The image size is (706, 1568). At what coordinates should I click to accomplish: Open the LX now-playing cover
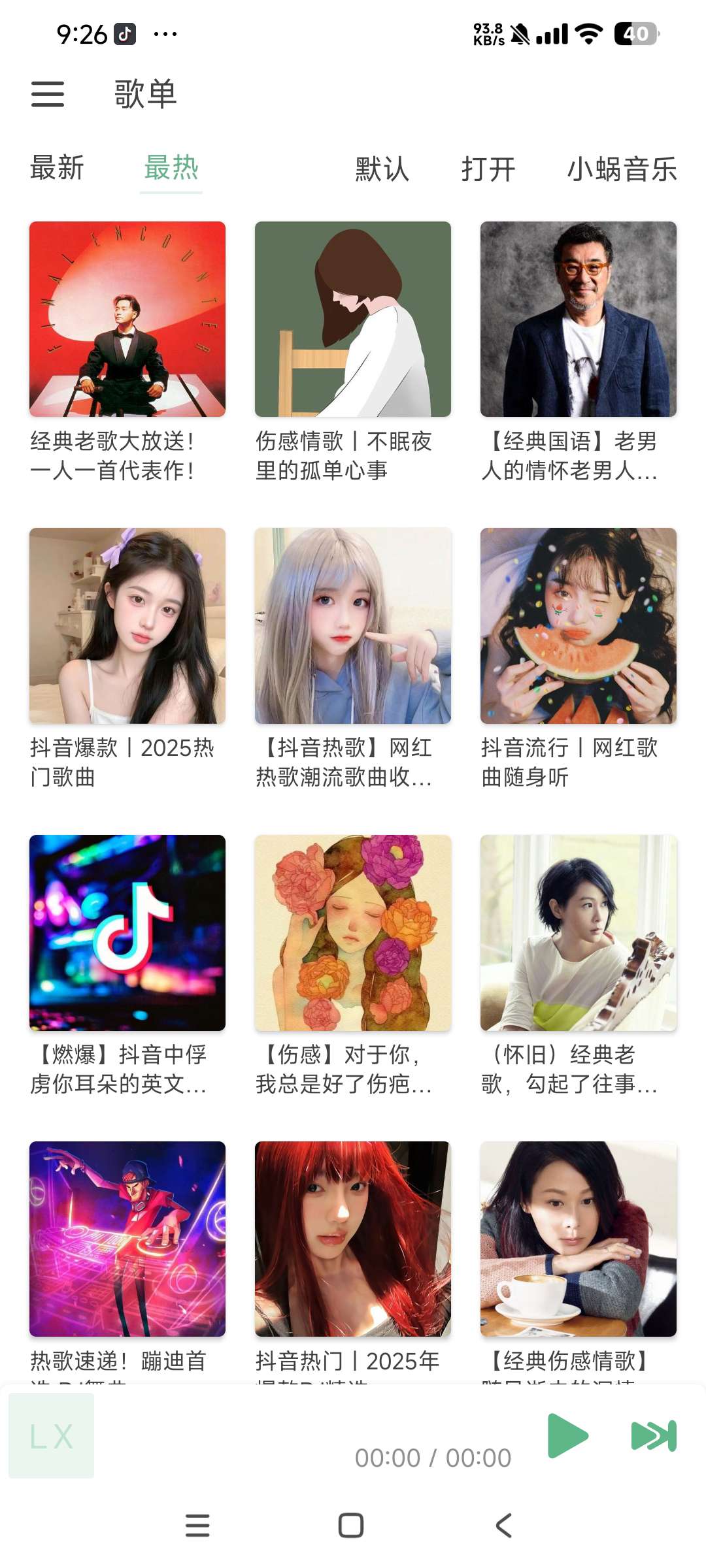click(x=51, y=1436)
